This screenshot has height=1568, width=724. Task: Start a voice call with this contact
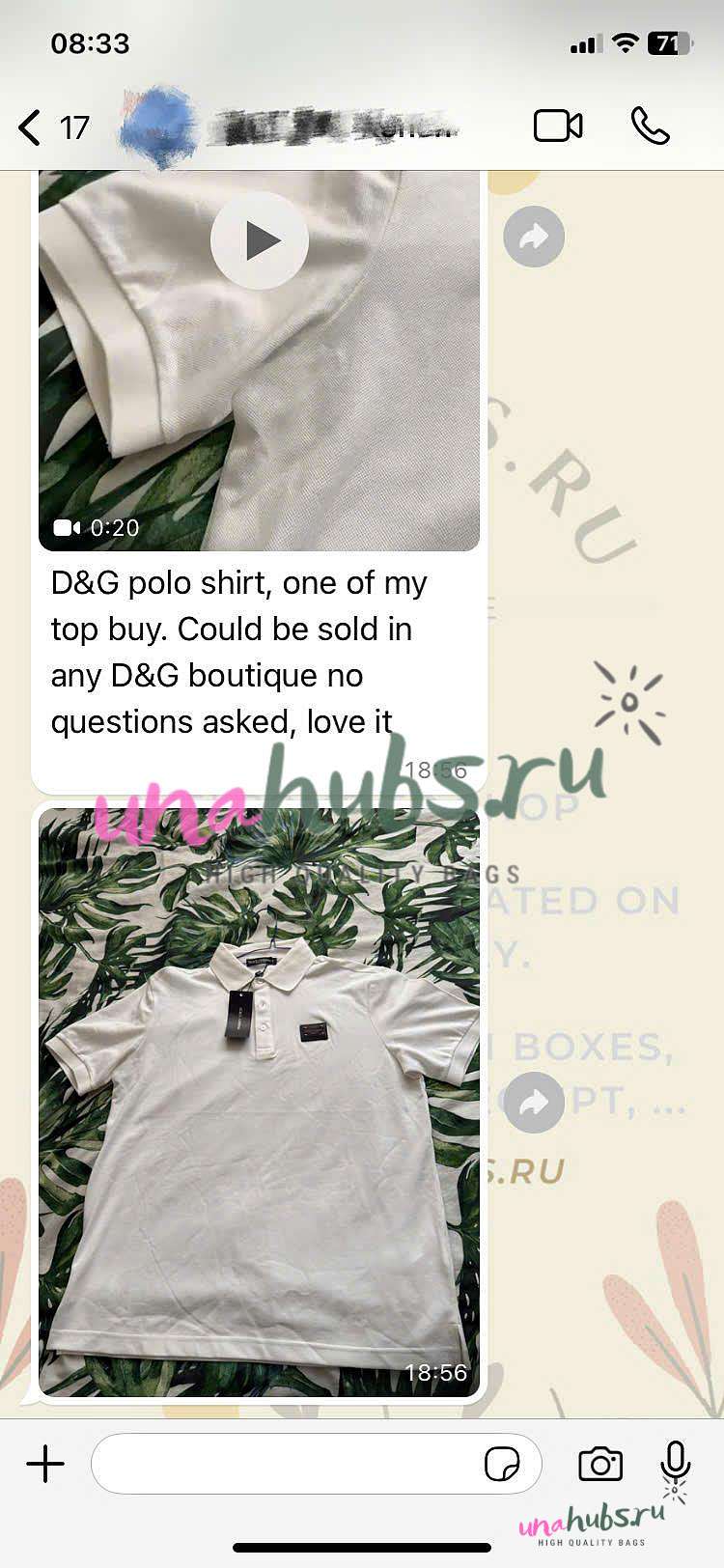(650, 126)
